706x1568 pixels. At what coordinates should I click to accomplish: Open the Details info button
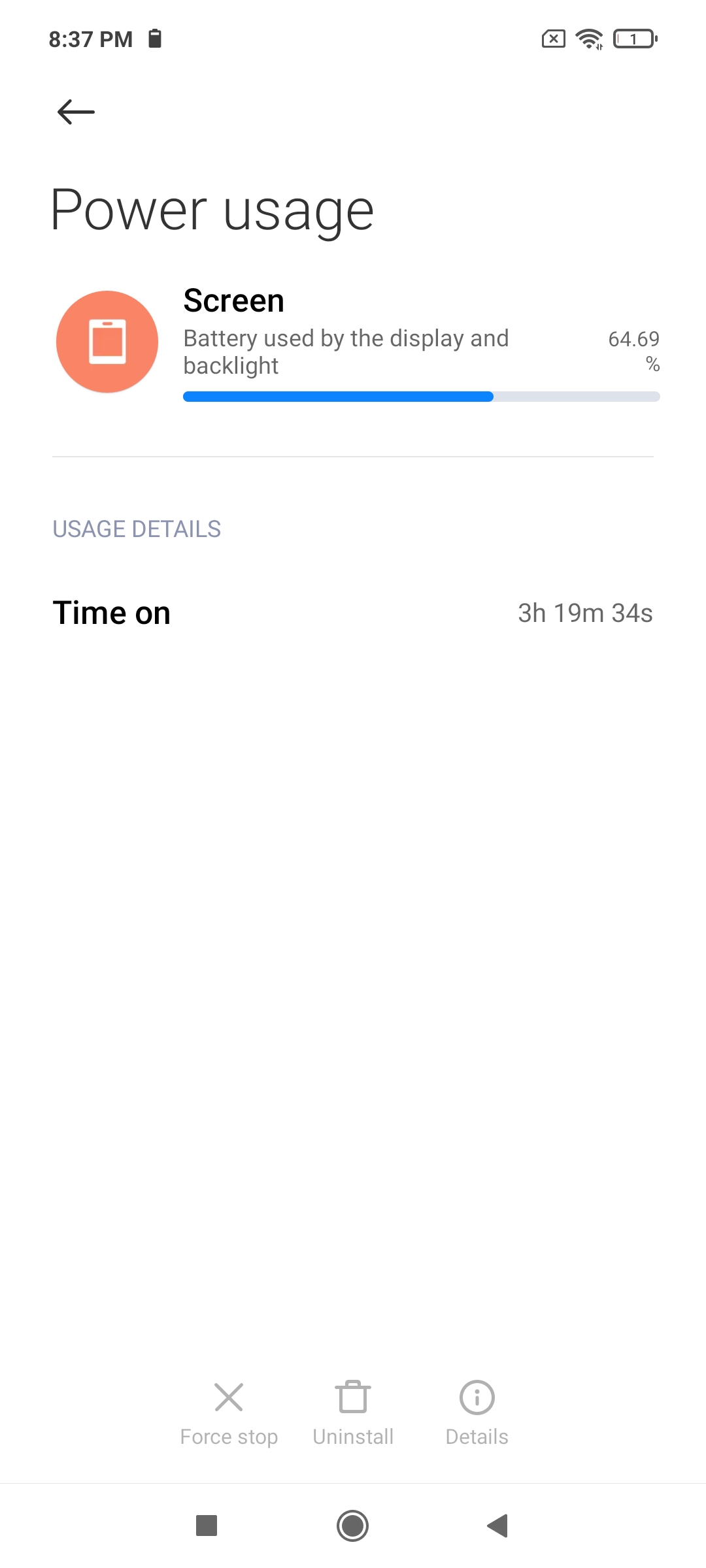[477, 1414]
